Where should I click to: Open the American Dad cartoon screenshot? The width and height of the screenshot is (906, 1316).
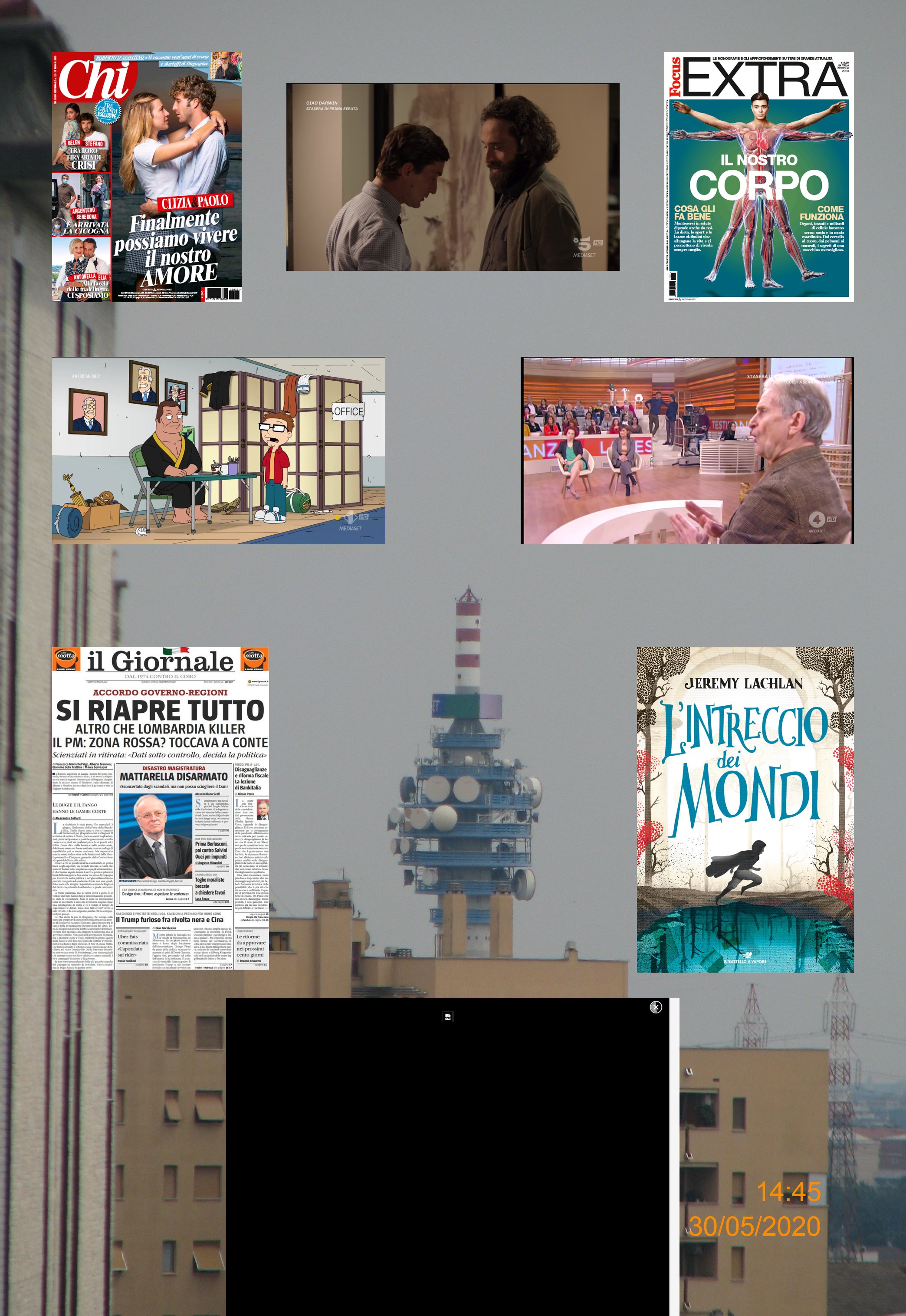coord(219,450)
